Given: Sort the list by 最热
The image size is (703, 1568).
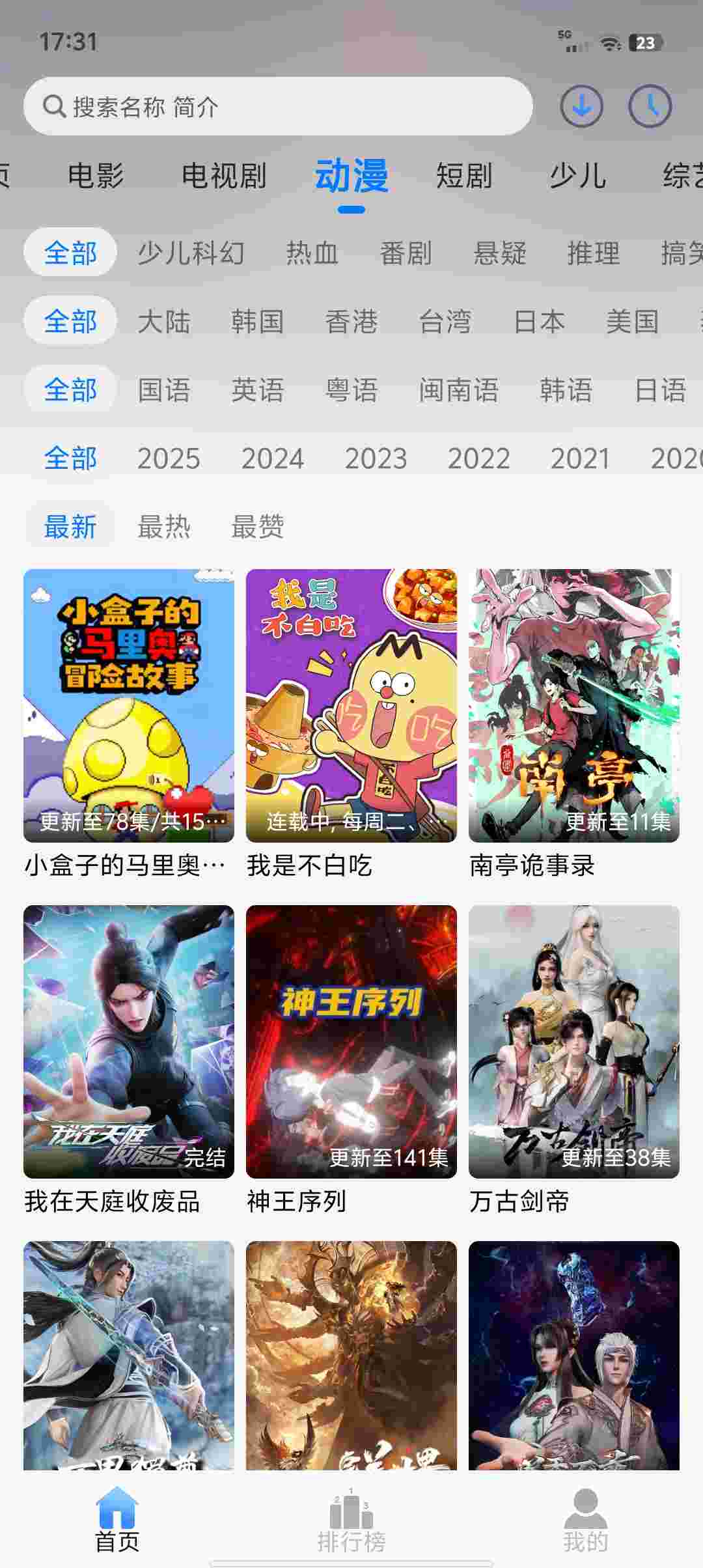Looking at the screenshot, I should coord(163,526).
